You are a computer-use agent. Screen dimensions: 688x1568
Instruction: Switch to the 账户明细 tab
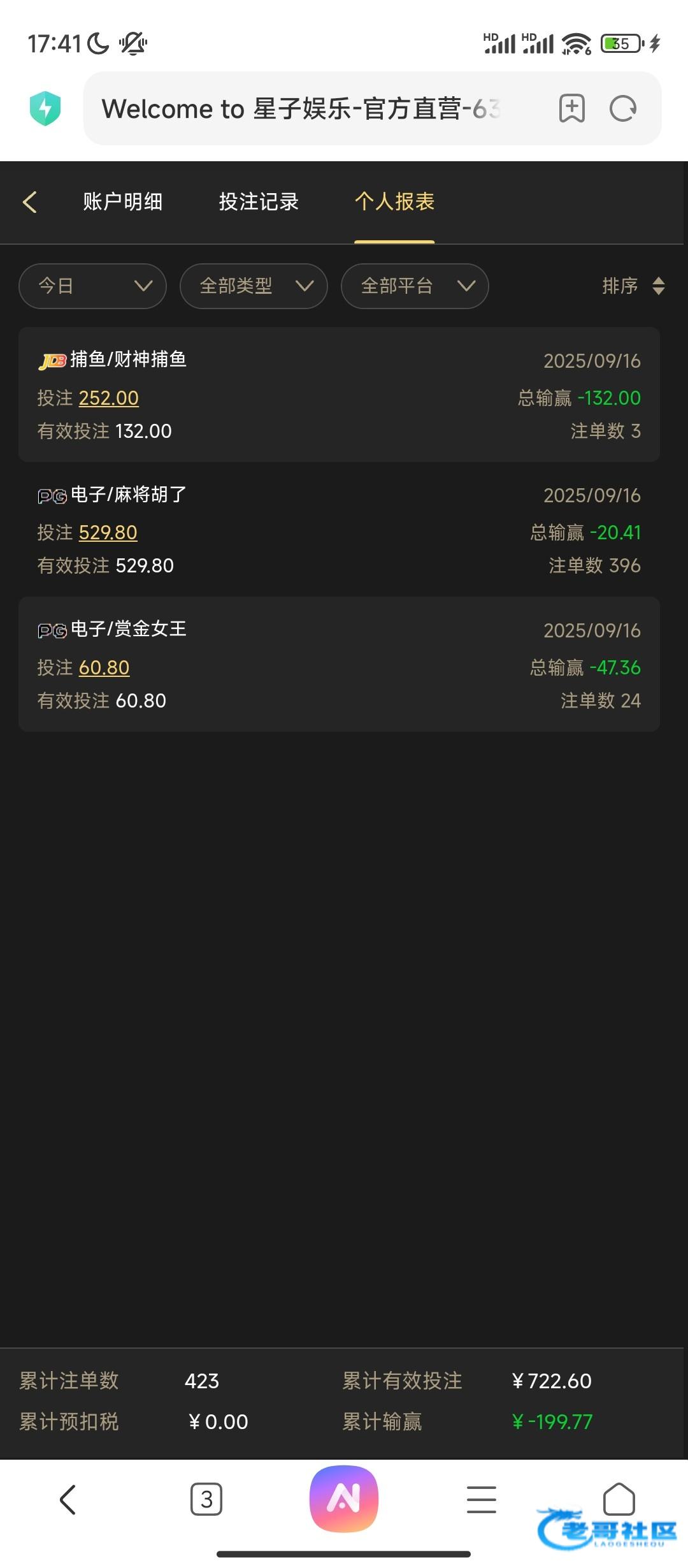click(122, 202)
